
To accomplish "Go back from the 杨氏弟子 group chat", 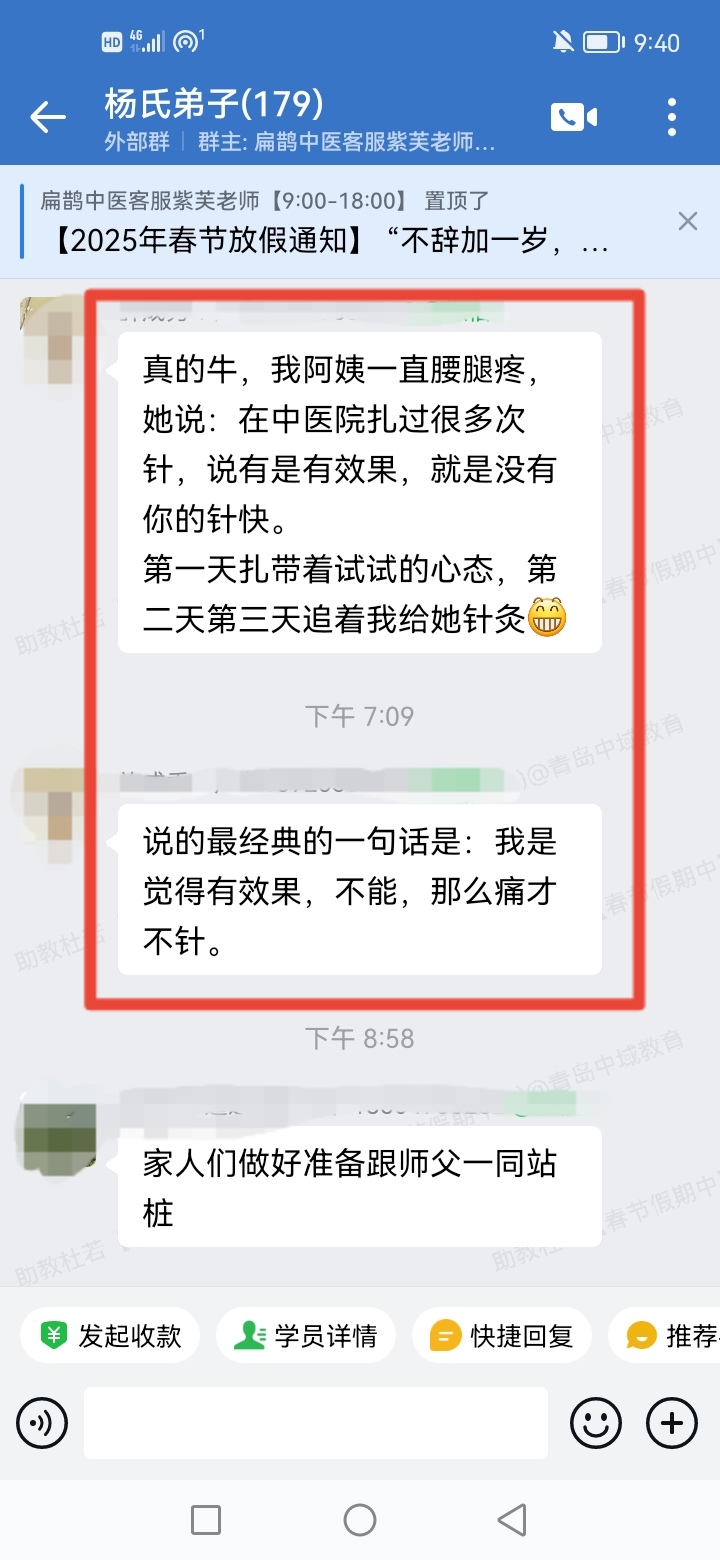I will pyautogui.click(x=47, y=117).
